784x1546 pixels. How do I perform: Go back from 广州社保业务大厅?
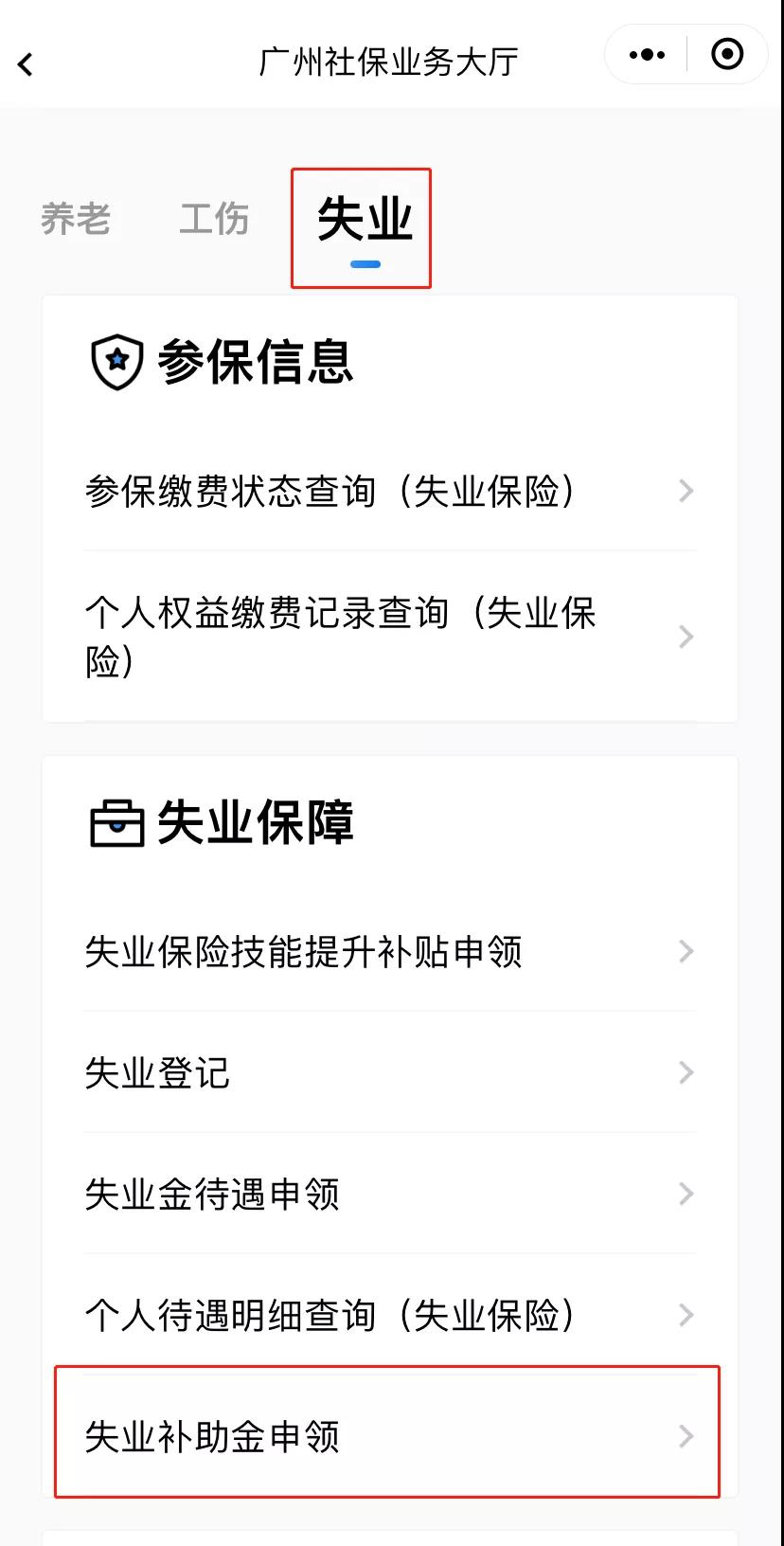(x=26, y=64)
